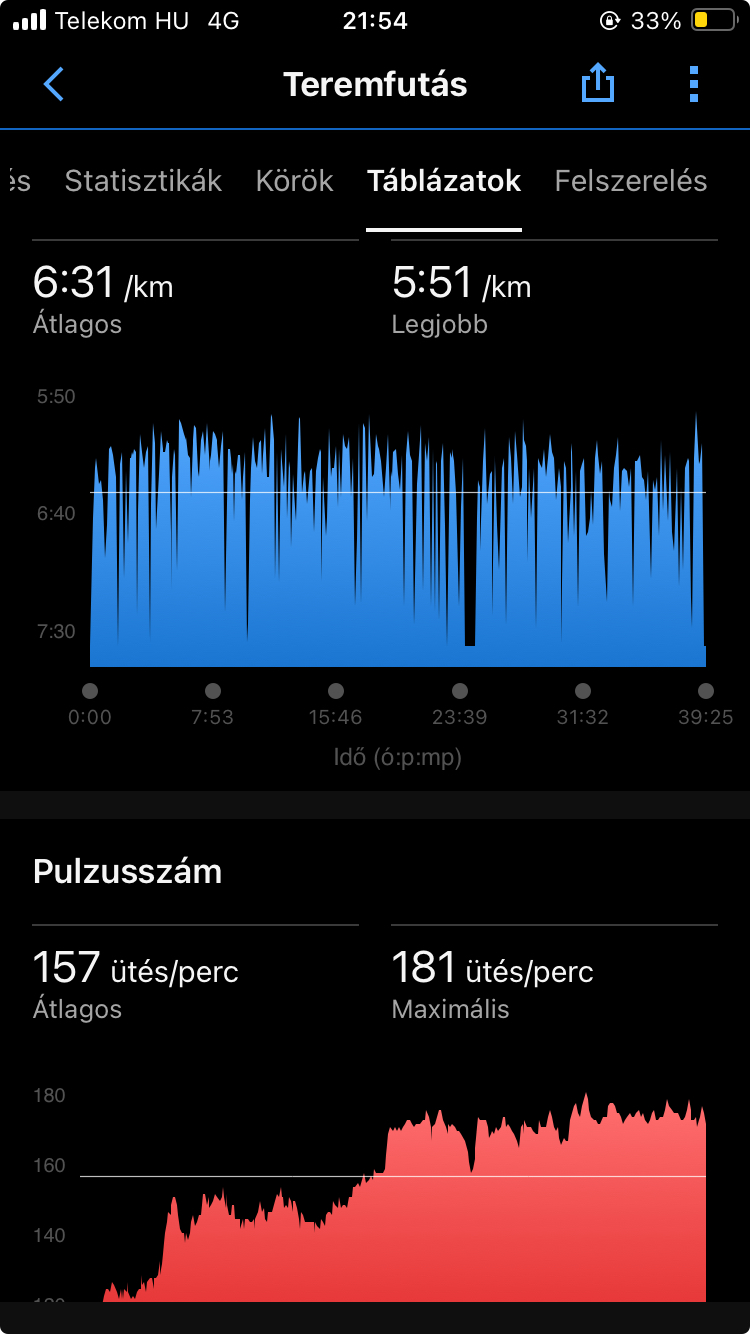The height and width of the screenshot is (1334, 750).
Task: Open the three-dot overflow menu
Action: [x=694, y=85]
